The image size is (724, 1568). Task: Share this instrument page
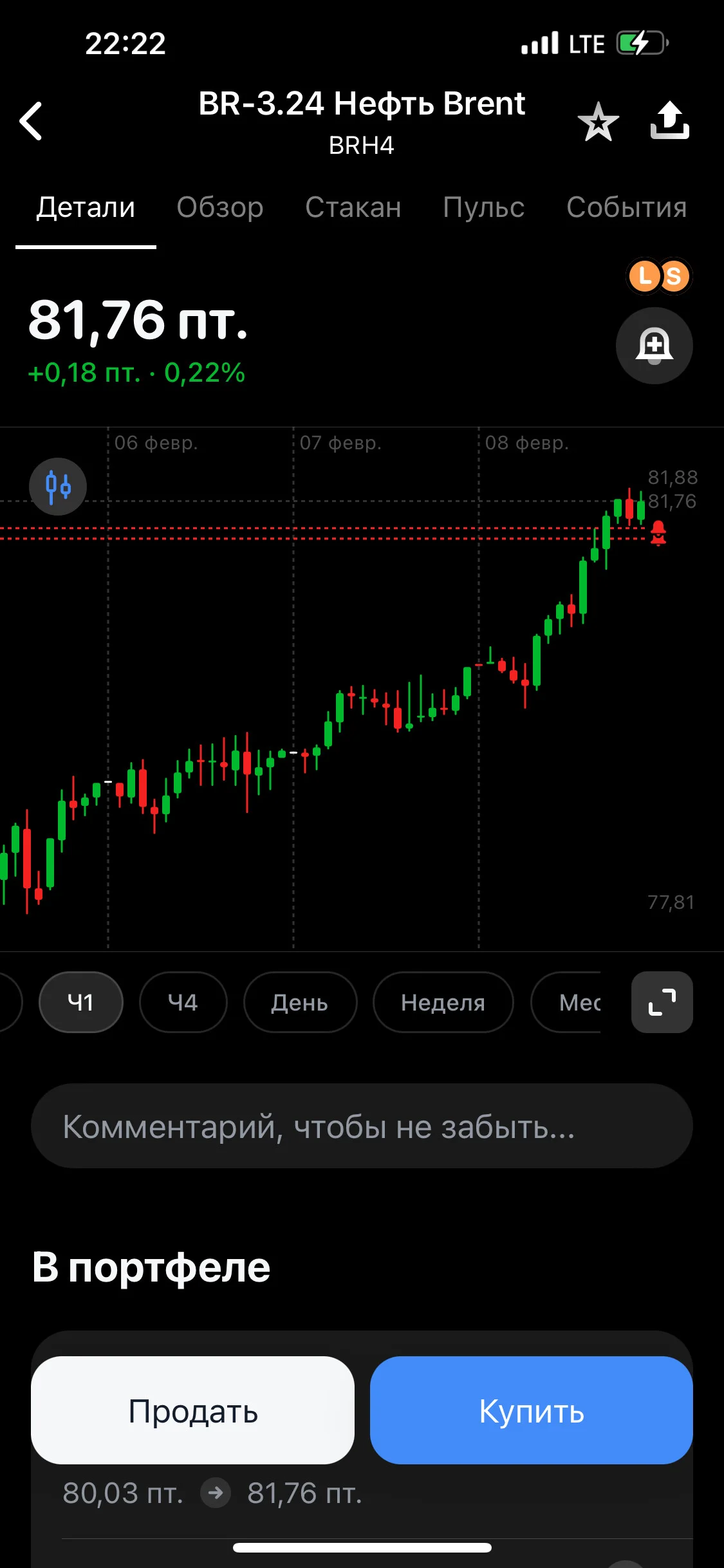click(669, 120)
